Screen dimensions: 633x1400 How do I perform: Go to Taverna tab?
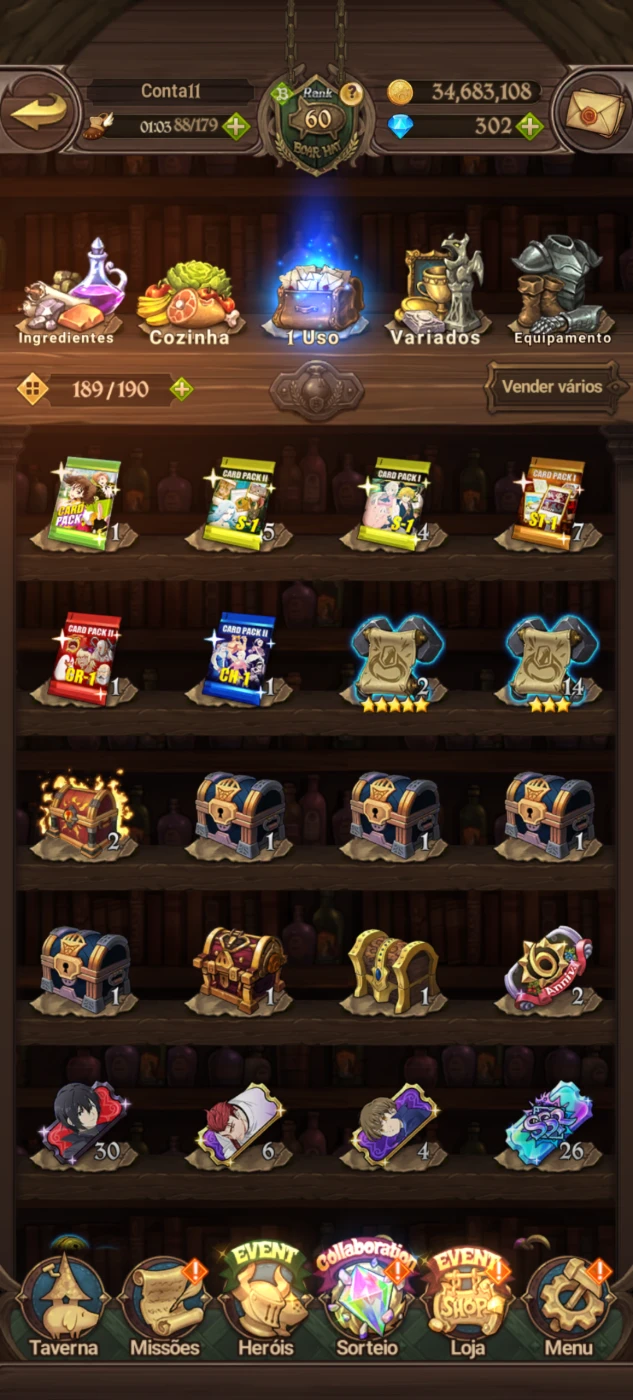(63, 1308)
